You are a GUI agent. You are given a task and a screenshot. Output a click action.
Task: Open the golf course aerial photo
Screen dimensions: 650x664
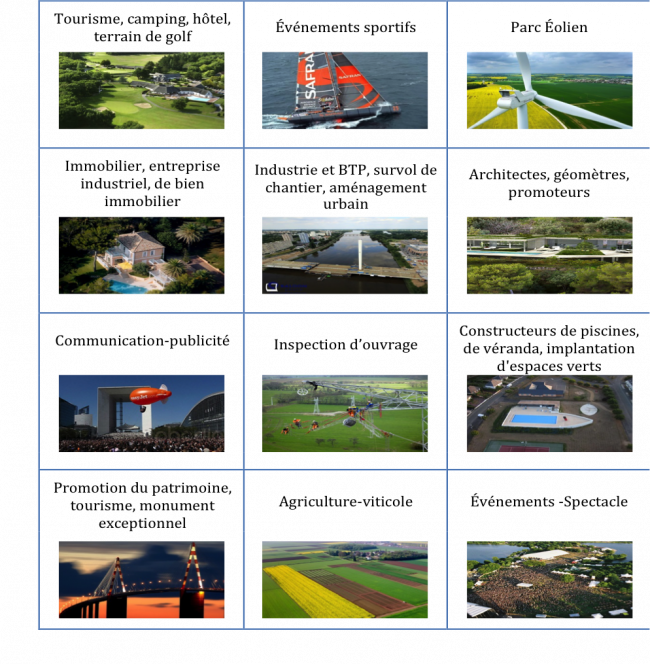pos(141,91)
